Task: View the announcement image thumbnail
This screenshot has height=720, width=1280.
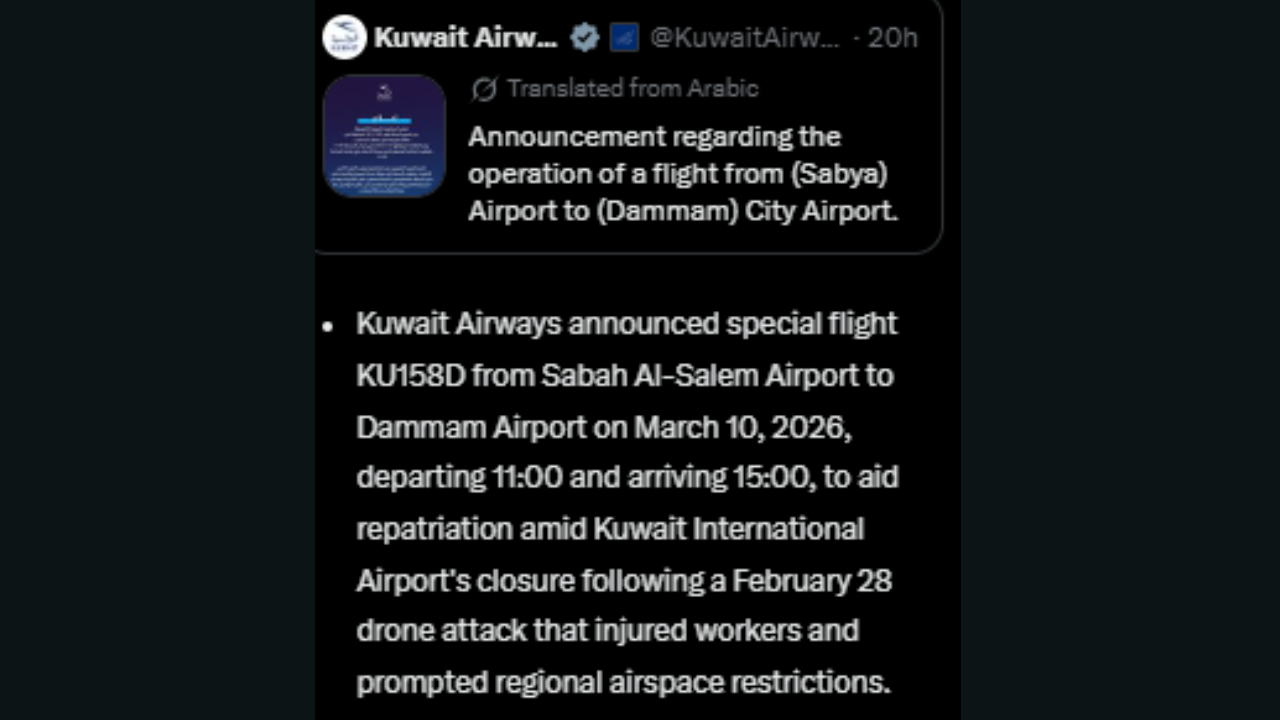Action: tap(384, 136)
